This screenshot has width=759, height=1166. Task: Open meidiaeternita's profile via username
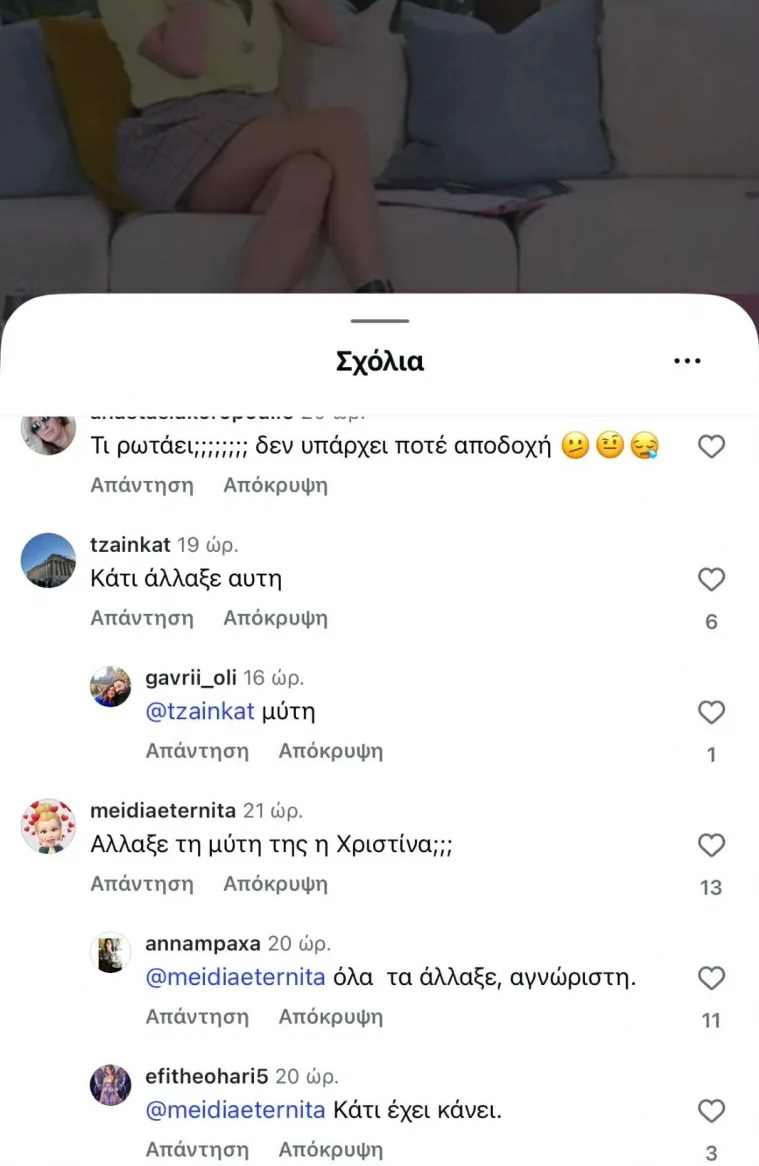click(x=160, y=811)
